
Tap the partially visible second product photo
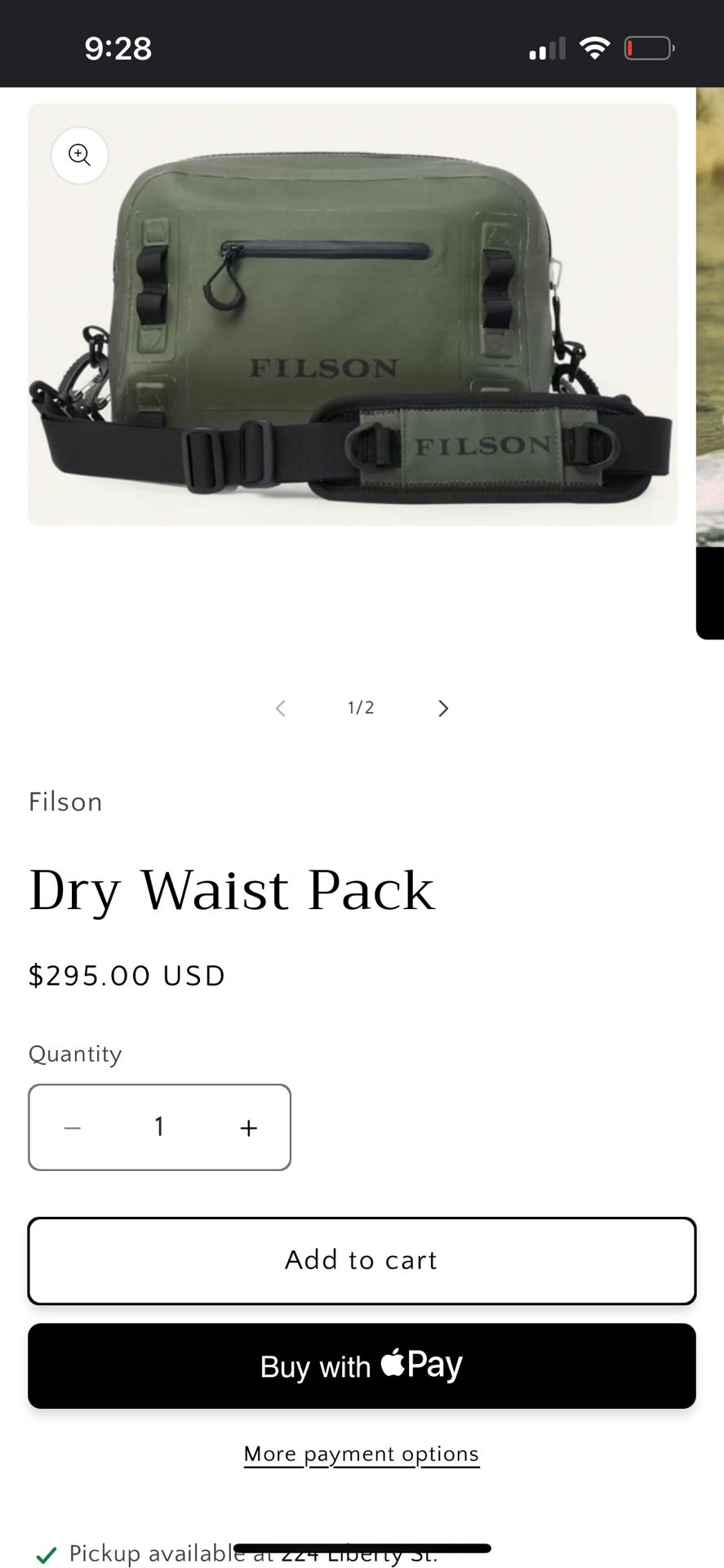click(x=708, y=327)
